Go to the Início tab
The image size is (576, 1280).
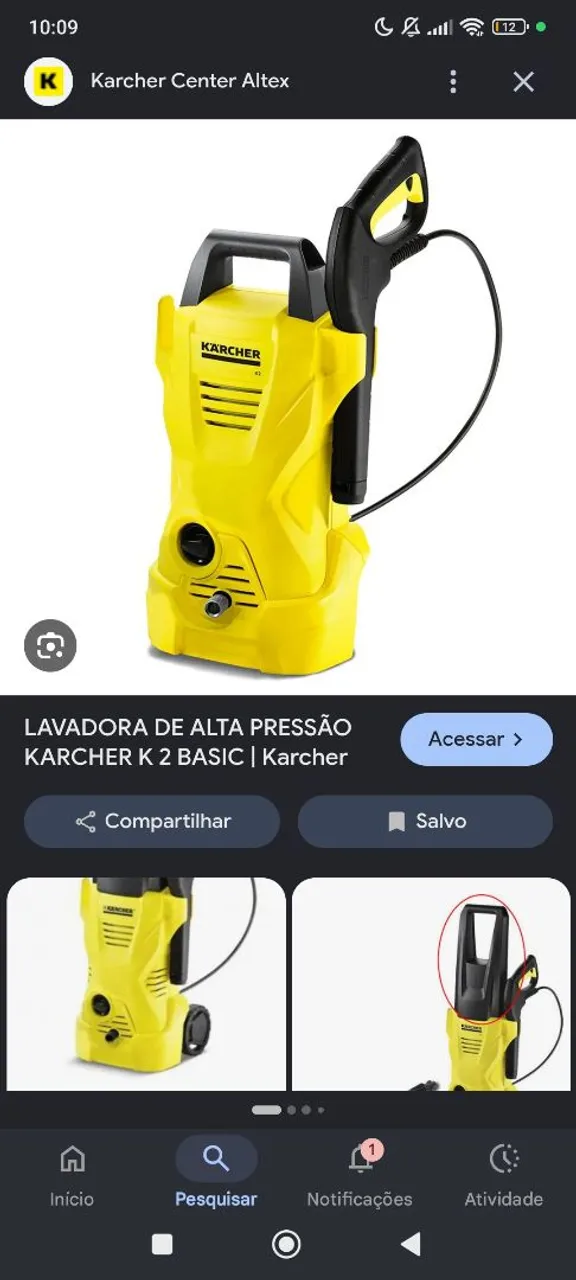[x=72, y=1175]
